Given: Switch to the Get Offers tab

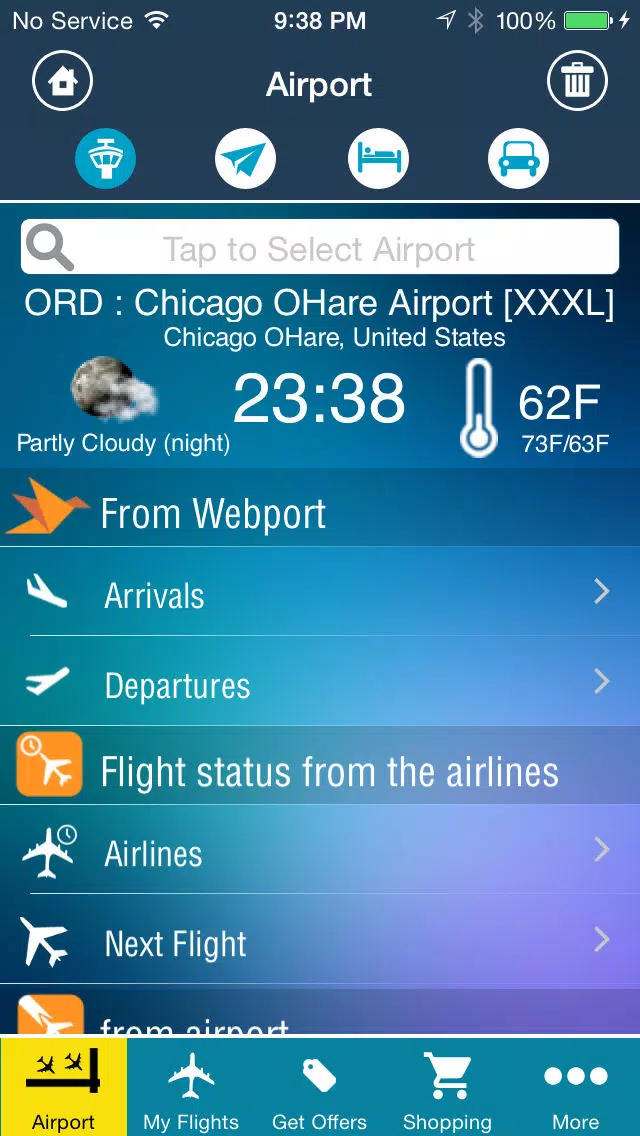Looking at the screenshot, I should point(320,1087).
